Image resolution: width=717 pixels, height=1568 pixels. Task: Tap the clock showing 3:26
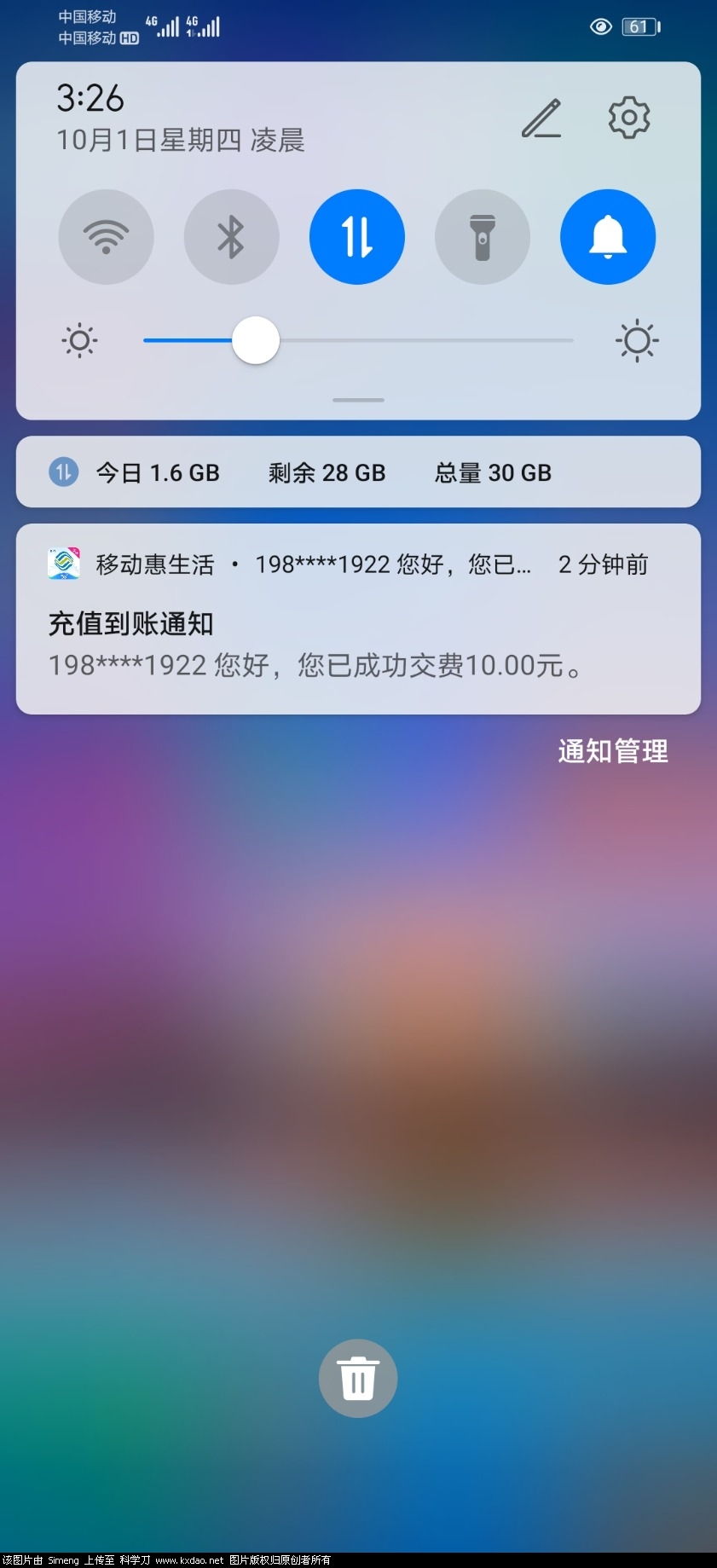(x=90, y=99)
